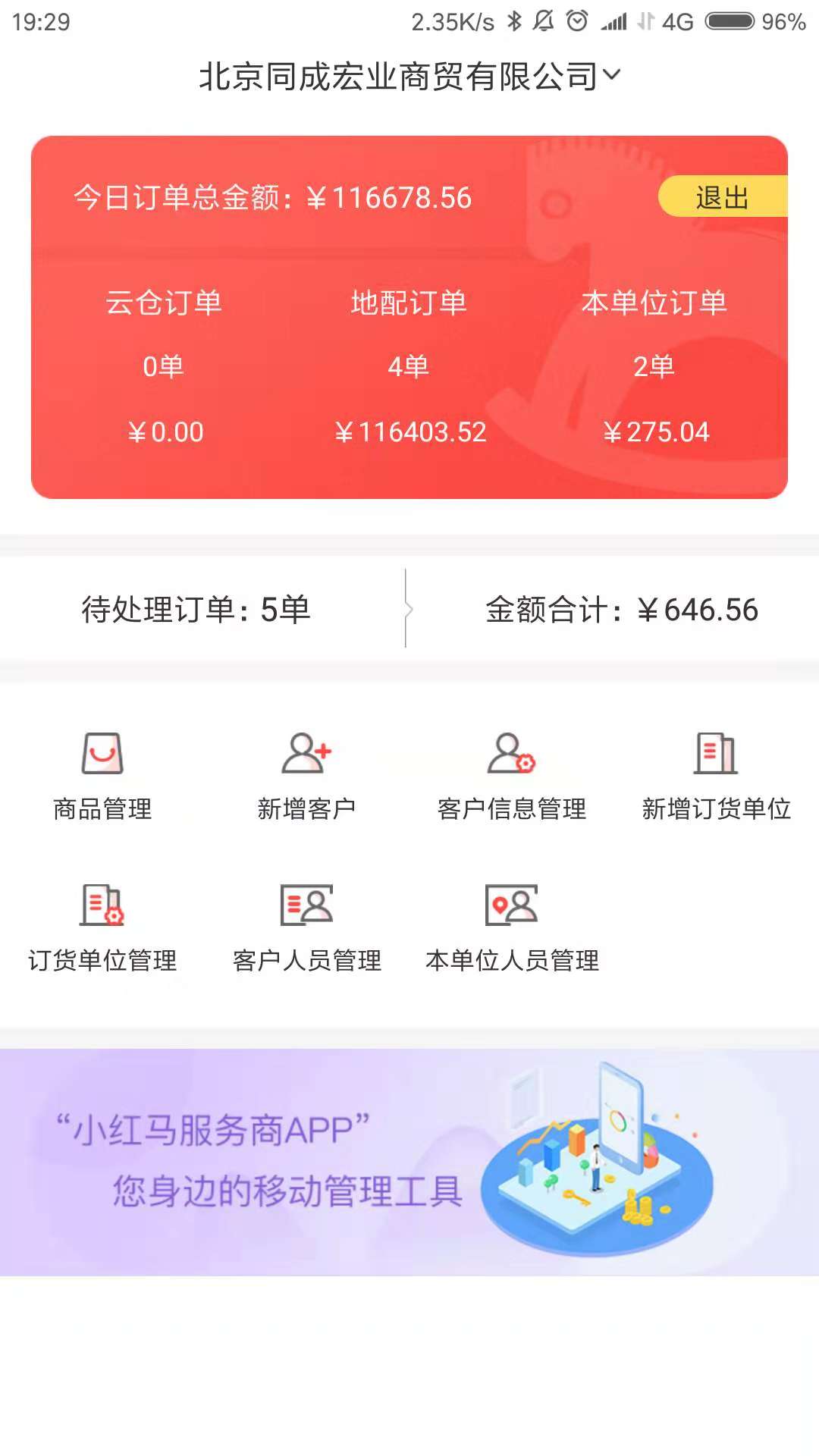View 地配订单 orders
Viewport: 819px width, 1456px height.
(x=409, y=366)
